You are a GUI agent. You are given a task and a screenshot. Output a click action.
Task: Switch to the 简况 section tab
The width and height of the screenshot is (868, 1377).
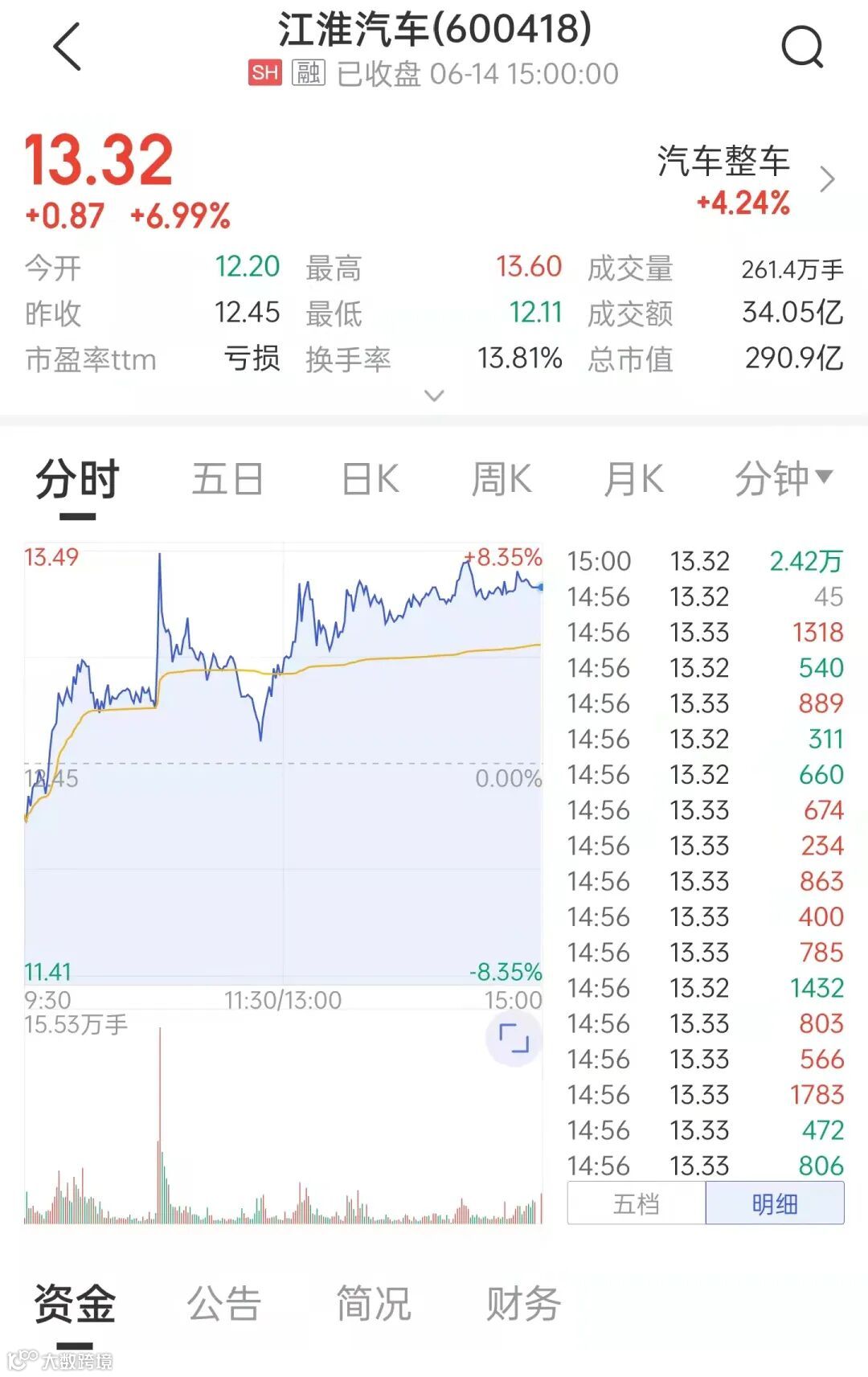tap(374, 1304)
